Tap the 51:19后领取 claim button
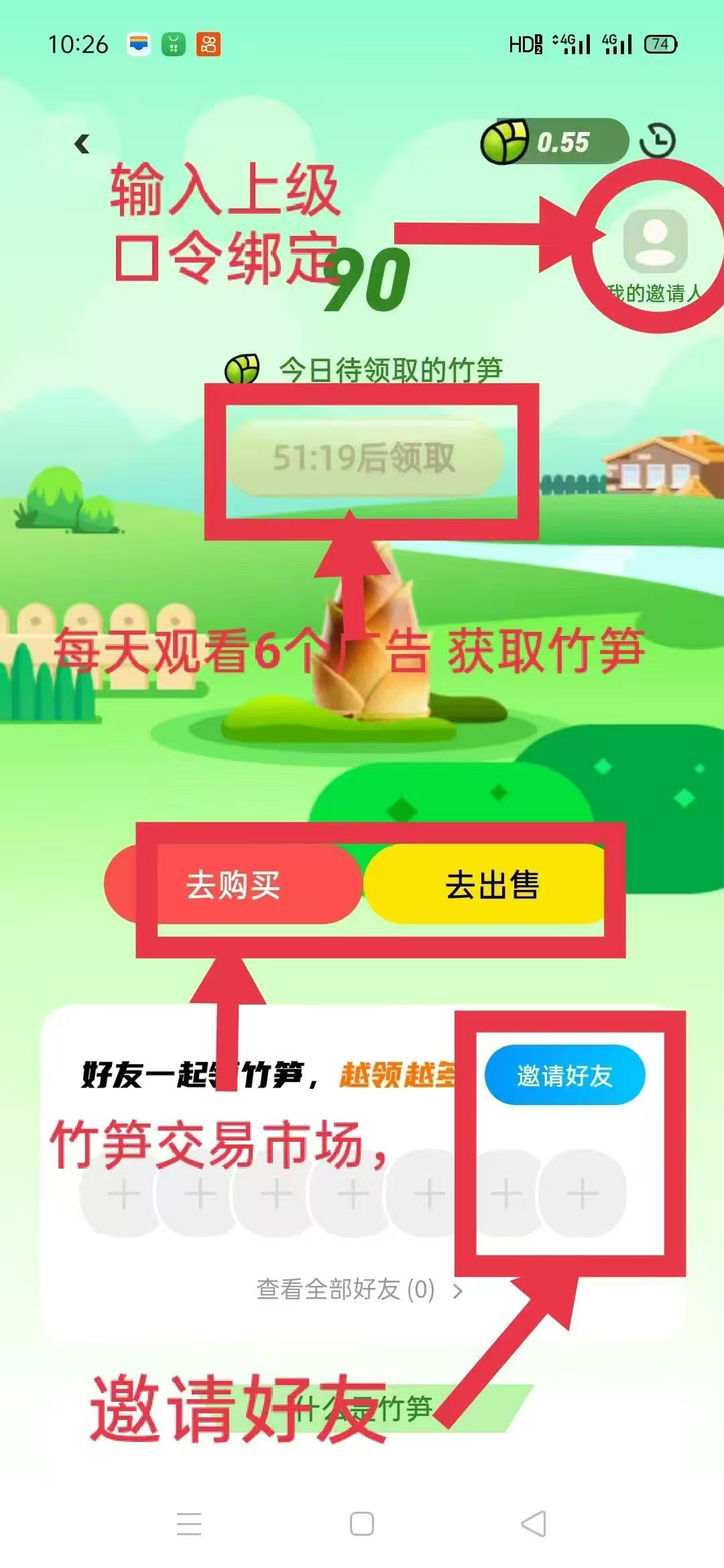Screen dimensions: 724x1568 (365, 458)
